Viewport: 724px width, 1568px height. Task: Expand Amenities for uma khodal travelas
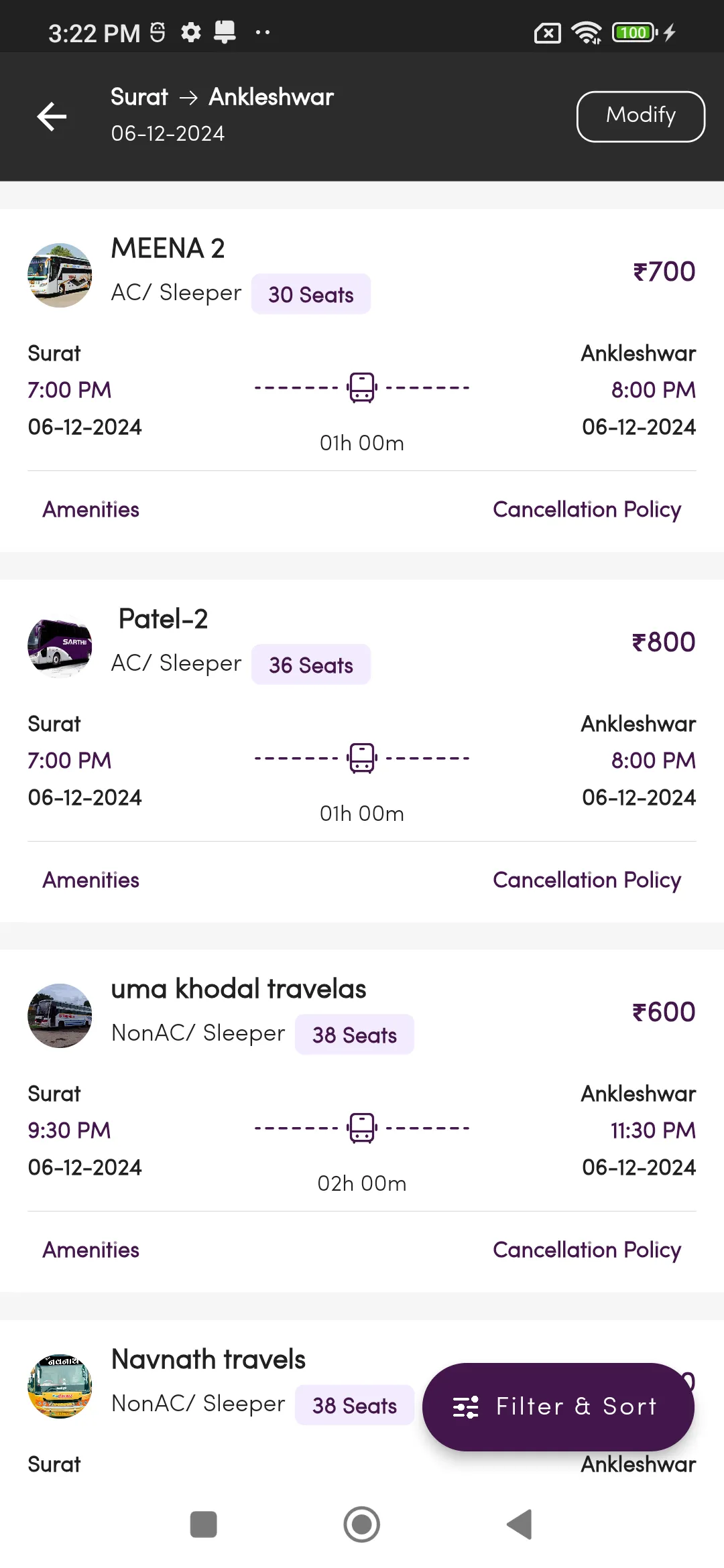click(90, 1250)
